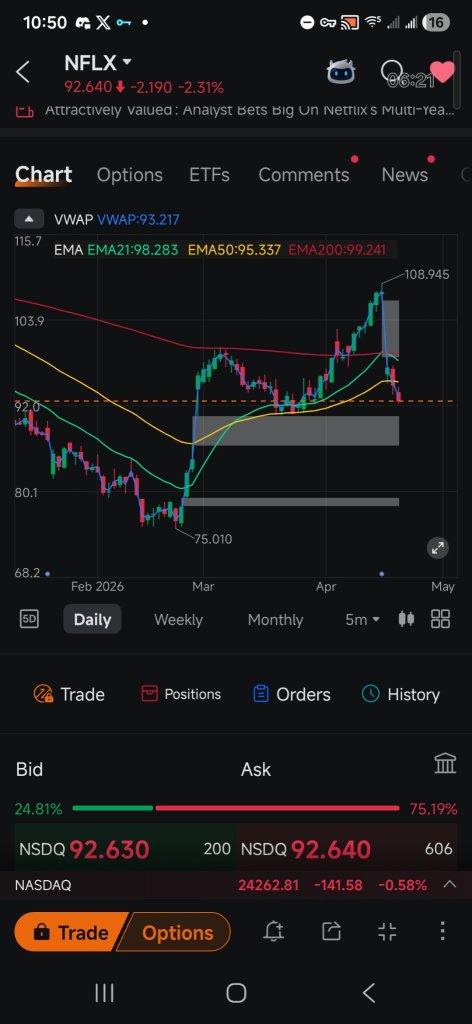Toggle the heart favorite for NFLX

(x=442, y=71)
